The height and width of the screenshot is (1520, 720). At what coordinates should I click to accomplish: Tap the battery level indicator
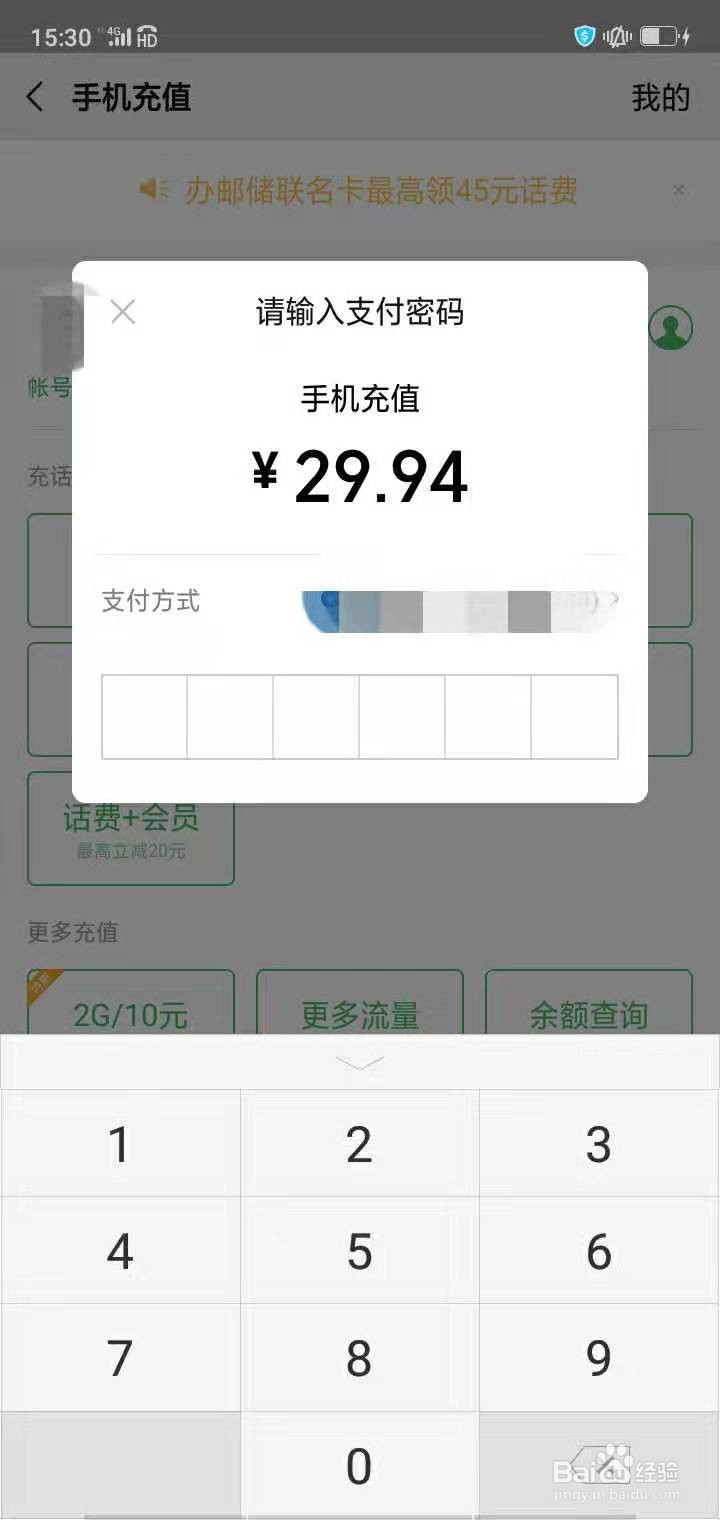point(656,35)
